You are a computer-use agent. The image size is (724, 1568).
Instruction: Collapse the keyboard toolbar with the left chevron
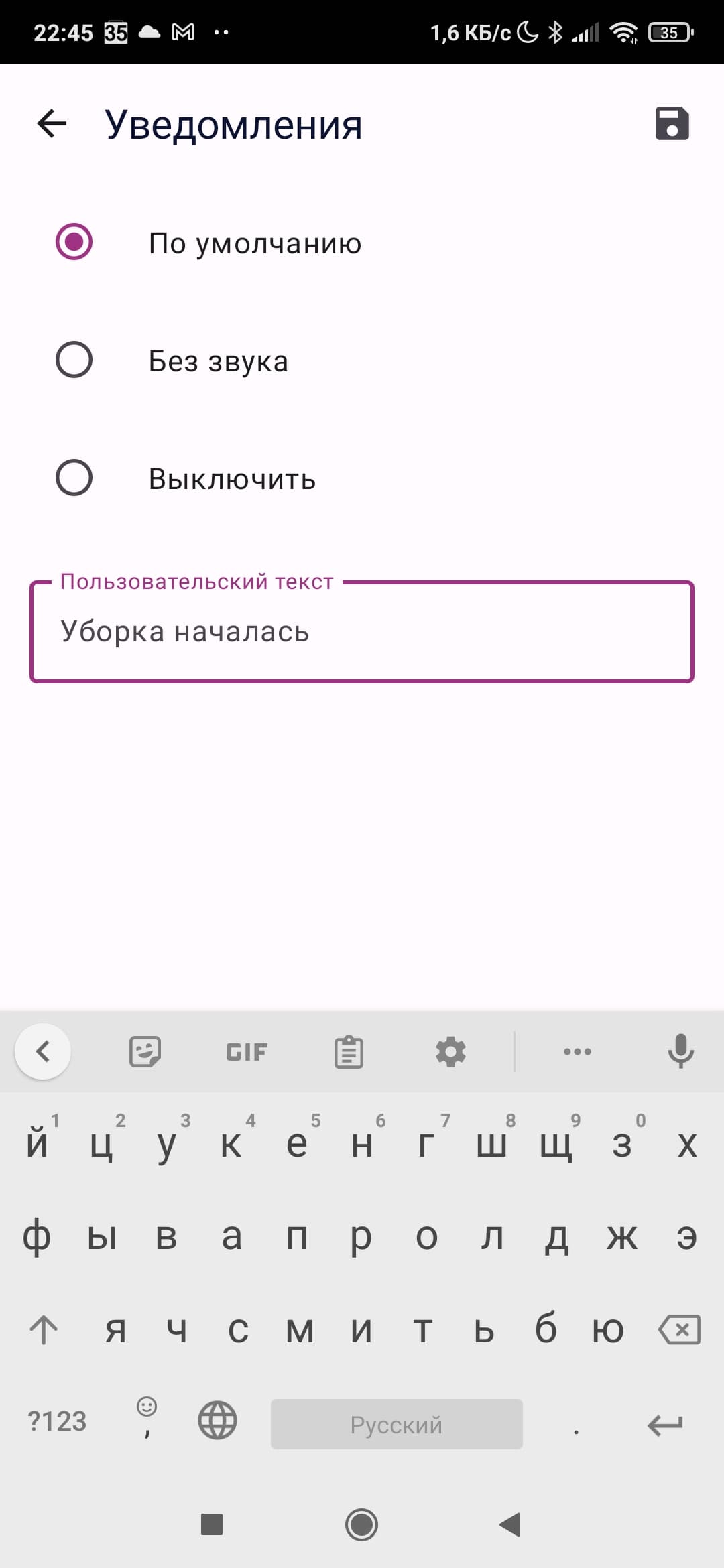pos(43,1052)
